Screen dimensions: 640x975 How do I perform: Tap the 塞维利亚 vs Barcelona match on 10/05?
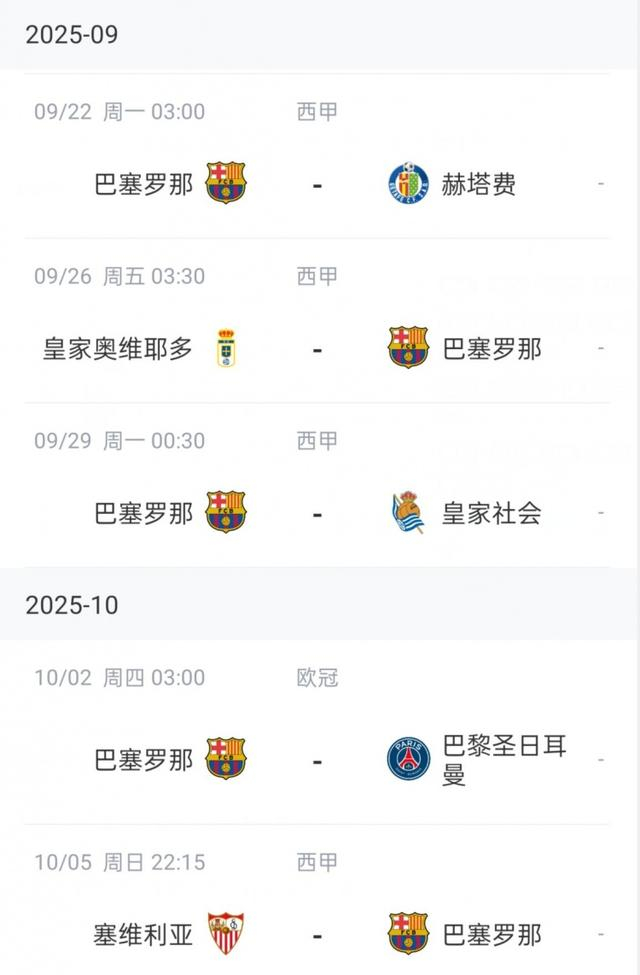pos(317,935)
